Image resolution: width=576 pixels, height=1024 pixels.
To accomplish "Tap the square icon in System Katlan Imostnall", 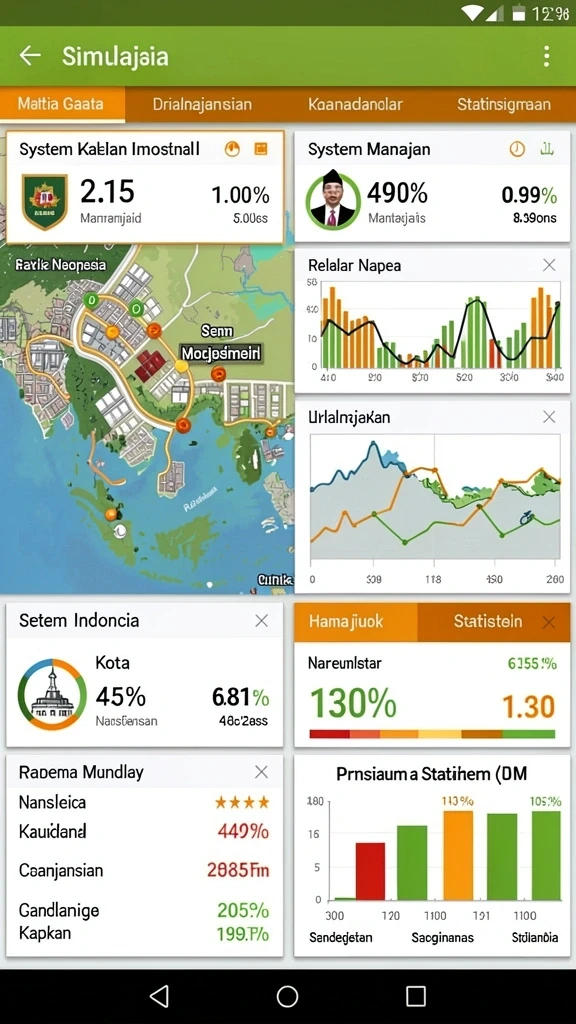I will tap(261, 149).
